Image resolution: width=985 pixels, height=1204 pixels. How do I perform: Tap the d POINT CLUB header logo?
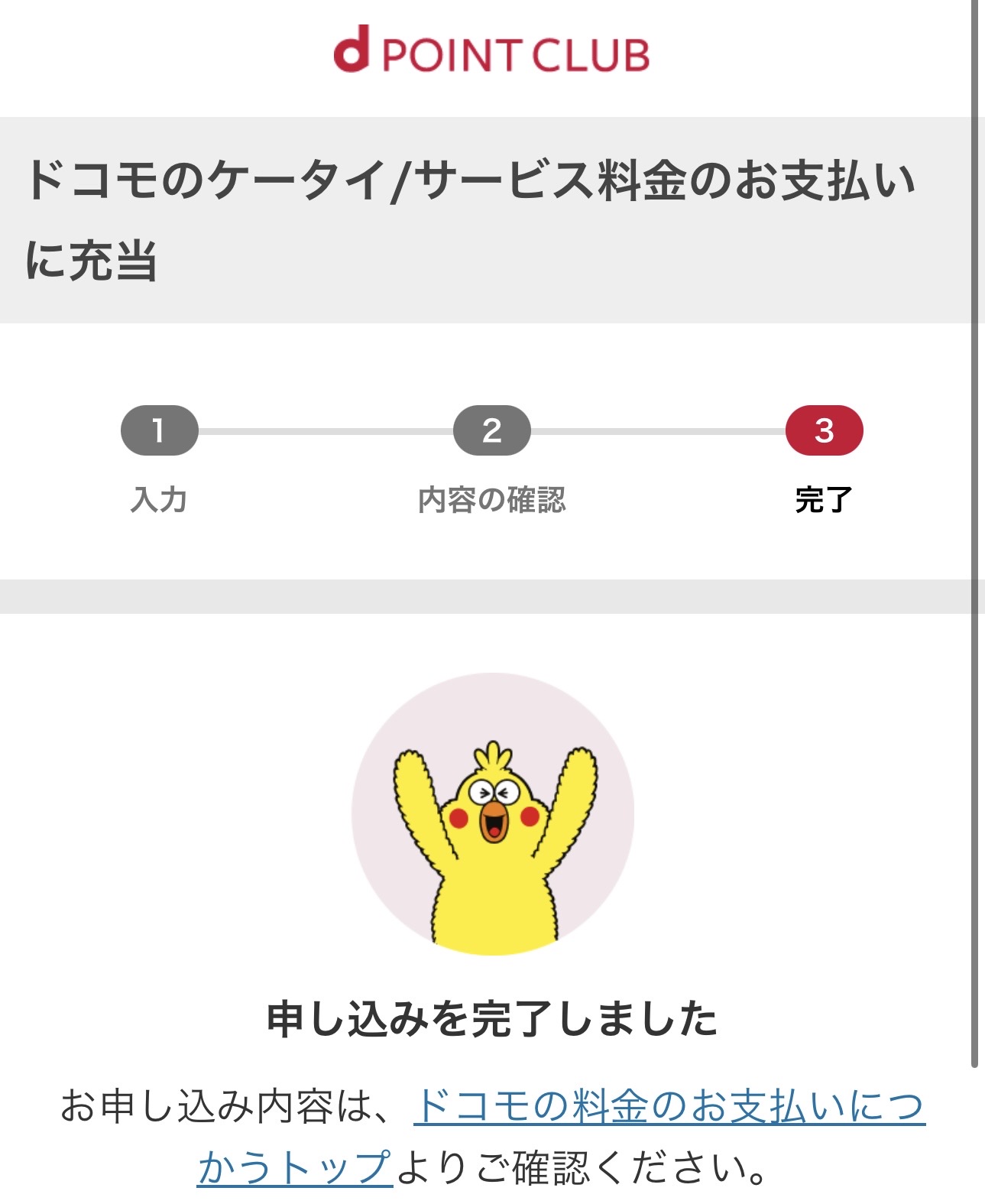click(x=491, y=51)
